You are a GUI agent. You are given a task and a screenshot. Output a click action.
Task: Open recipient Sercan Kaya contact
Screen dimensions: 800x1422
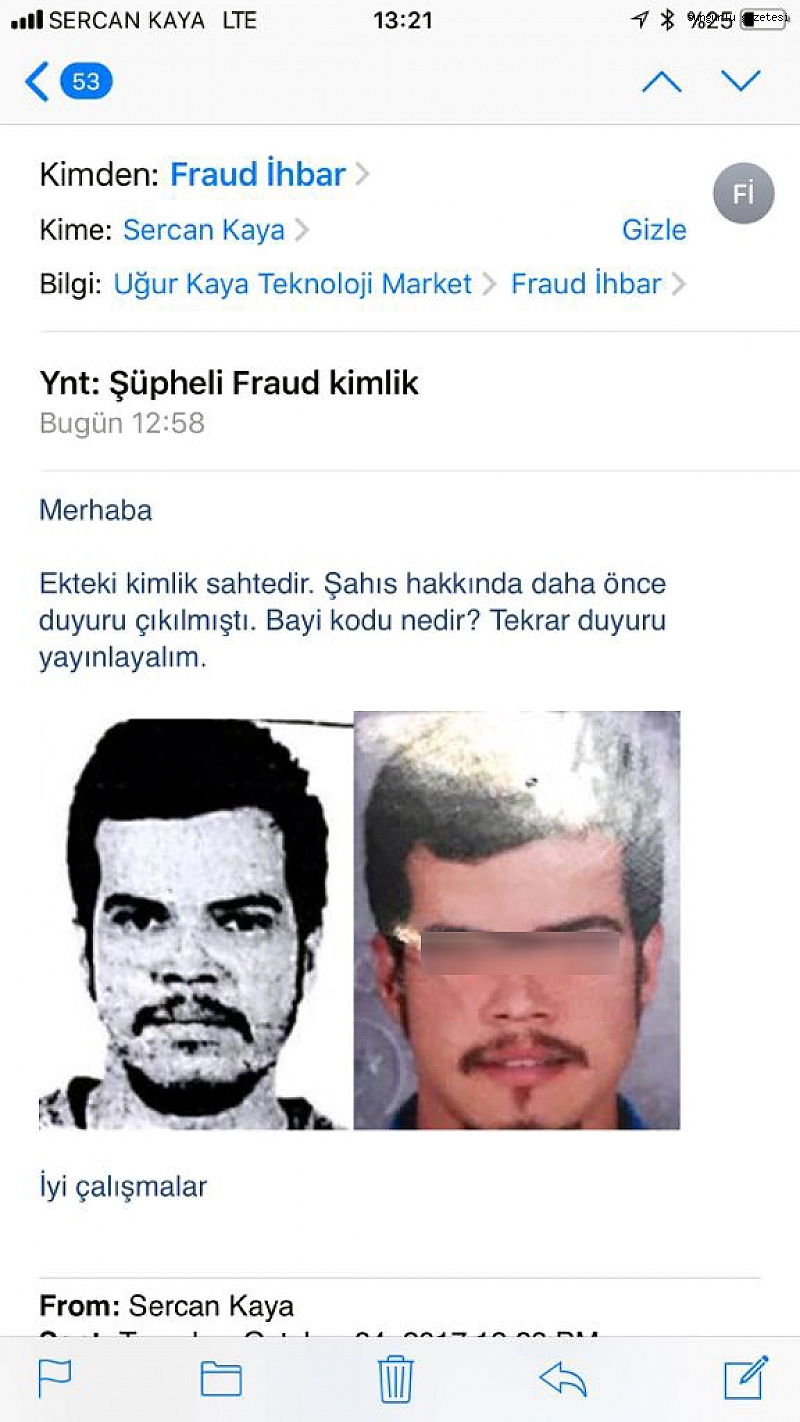point(204,230)
